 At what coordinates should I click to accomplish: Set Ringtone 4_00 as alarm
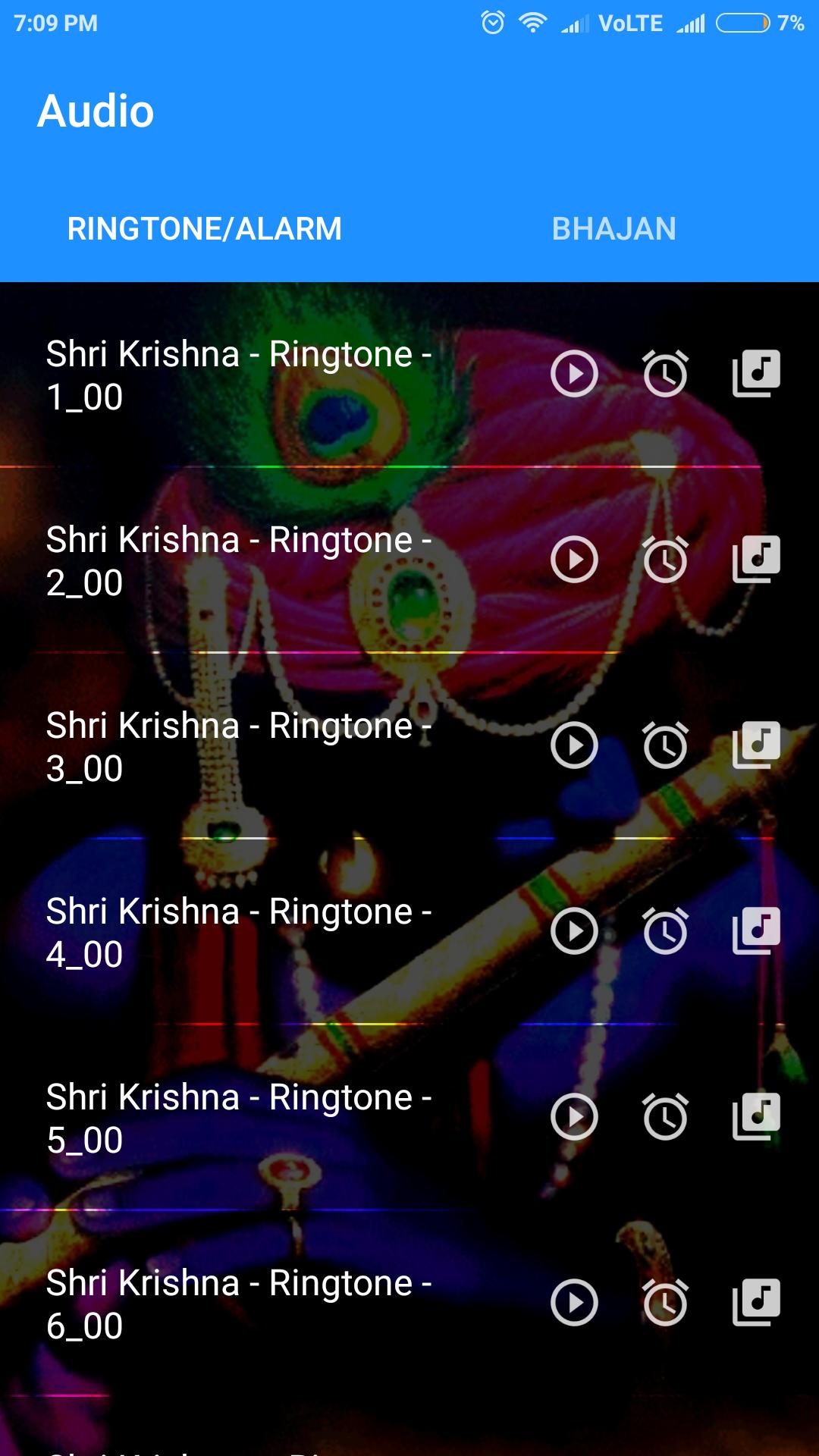click(666, 931)
